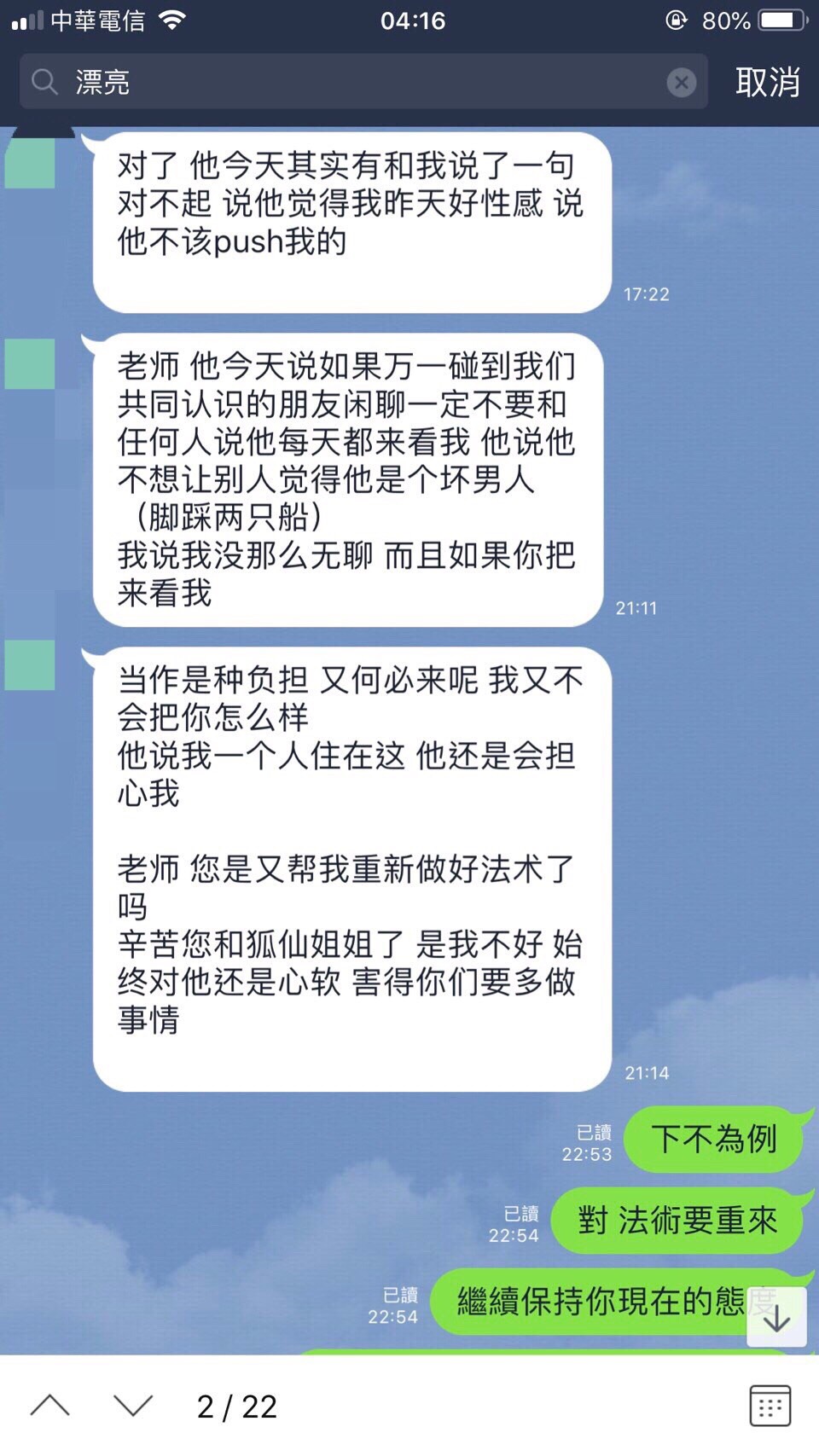Viewport: 819px width, 1456px height.
Task: Cancel the search with 取消
Action: [x=767, y=82]
